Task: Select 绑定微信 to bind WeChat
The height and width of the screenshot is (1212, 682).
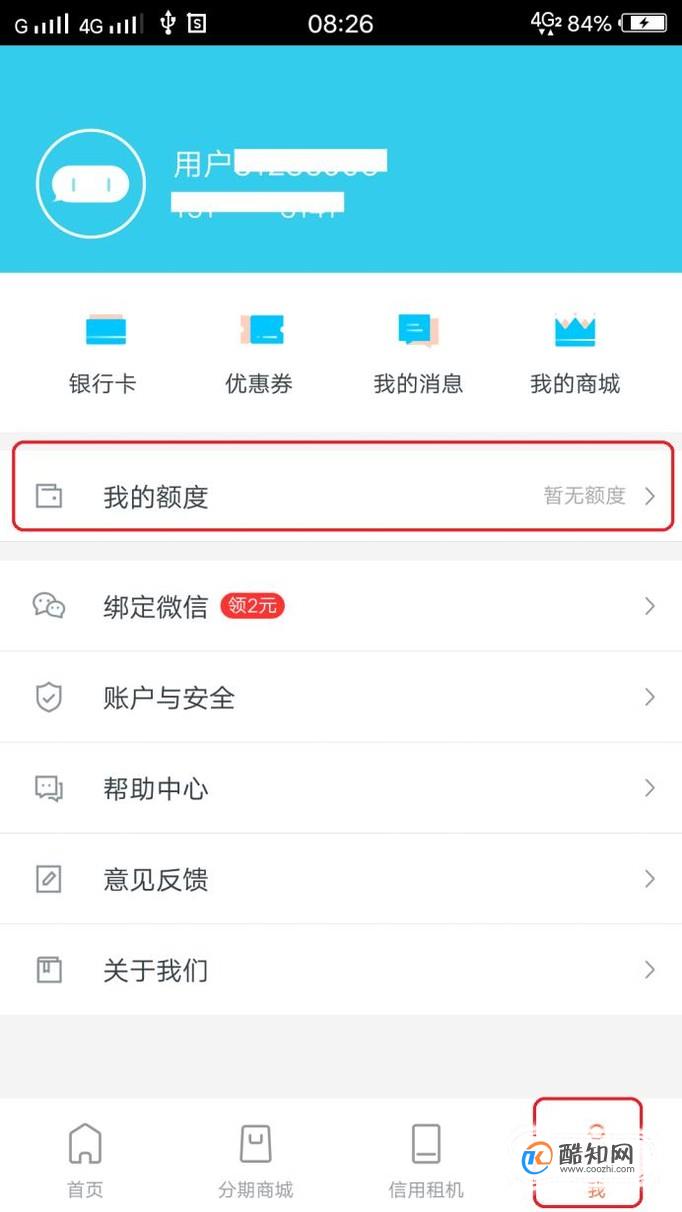Action: [x=341, y=605]
